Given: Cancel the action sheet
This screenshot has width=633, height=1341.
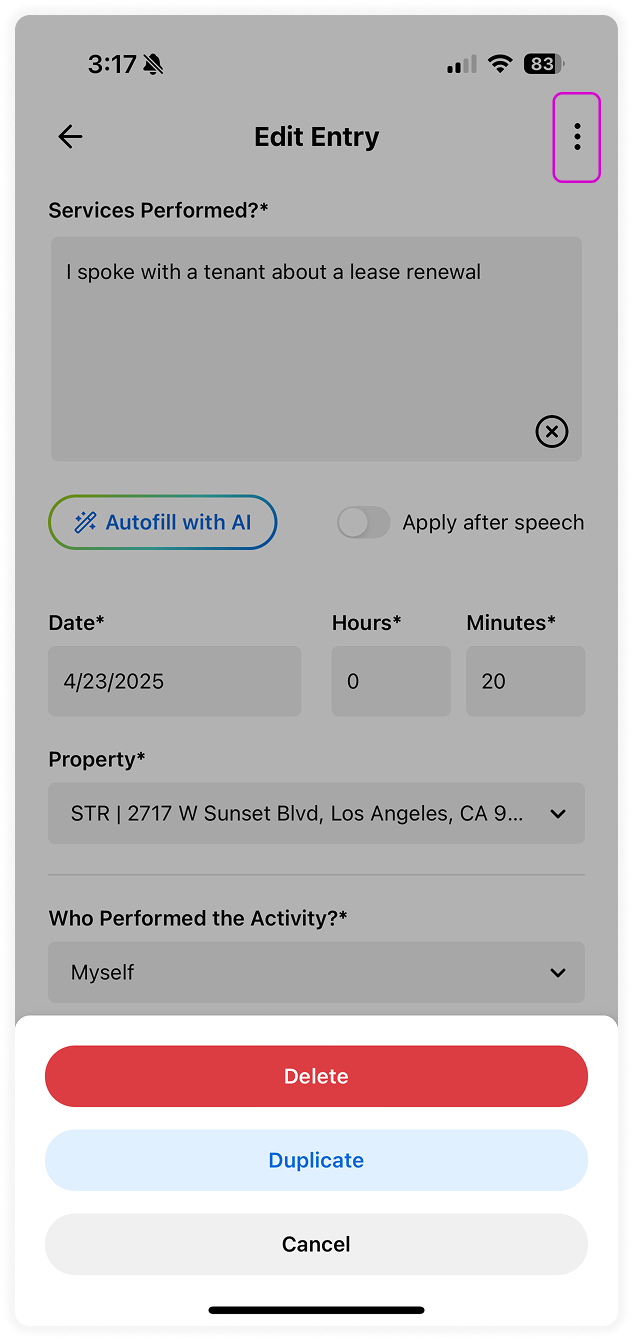Looking at the screenshot, I should (x=316, y=1244).
